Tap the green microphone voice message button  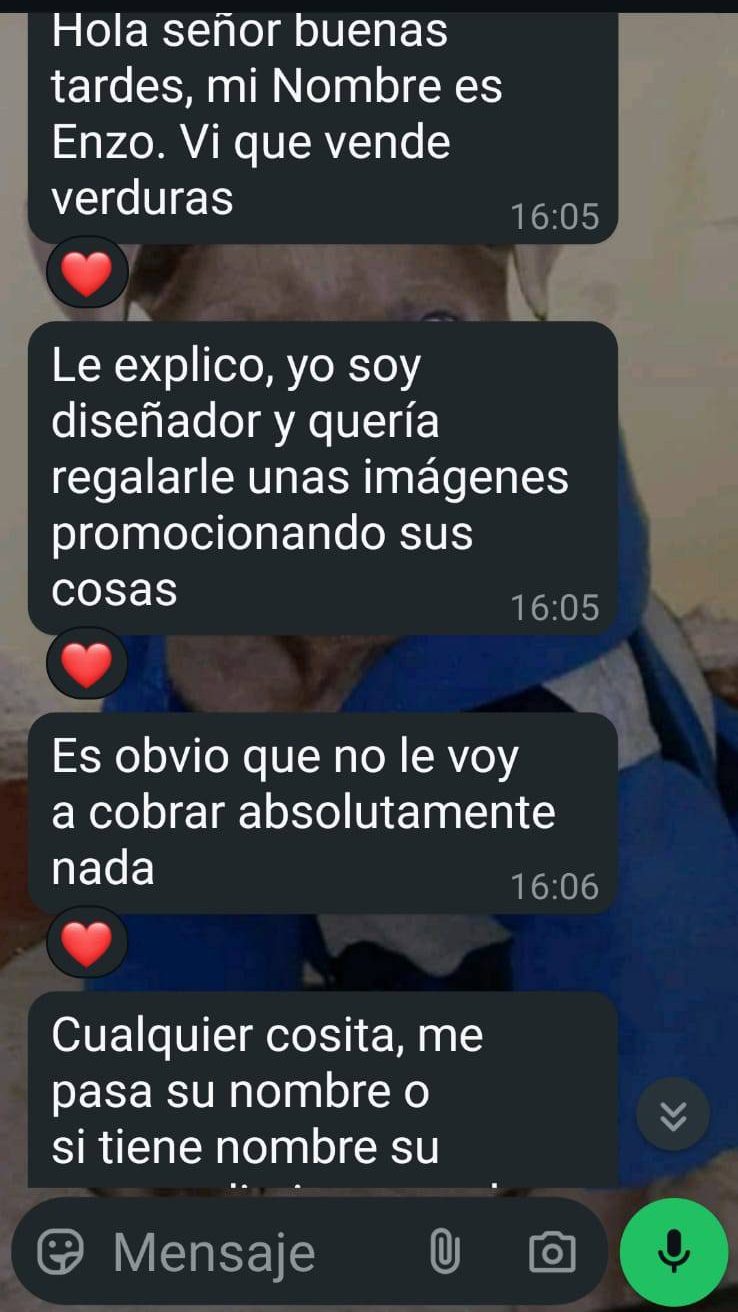(x=674, y=1251)
